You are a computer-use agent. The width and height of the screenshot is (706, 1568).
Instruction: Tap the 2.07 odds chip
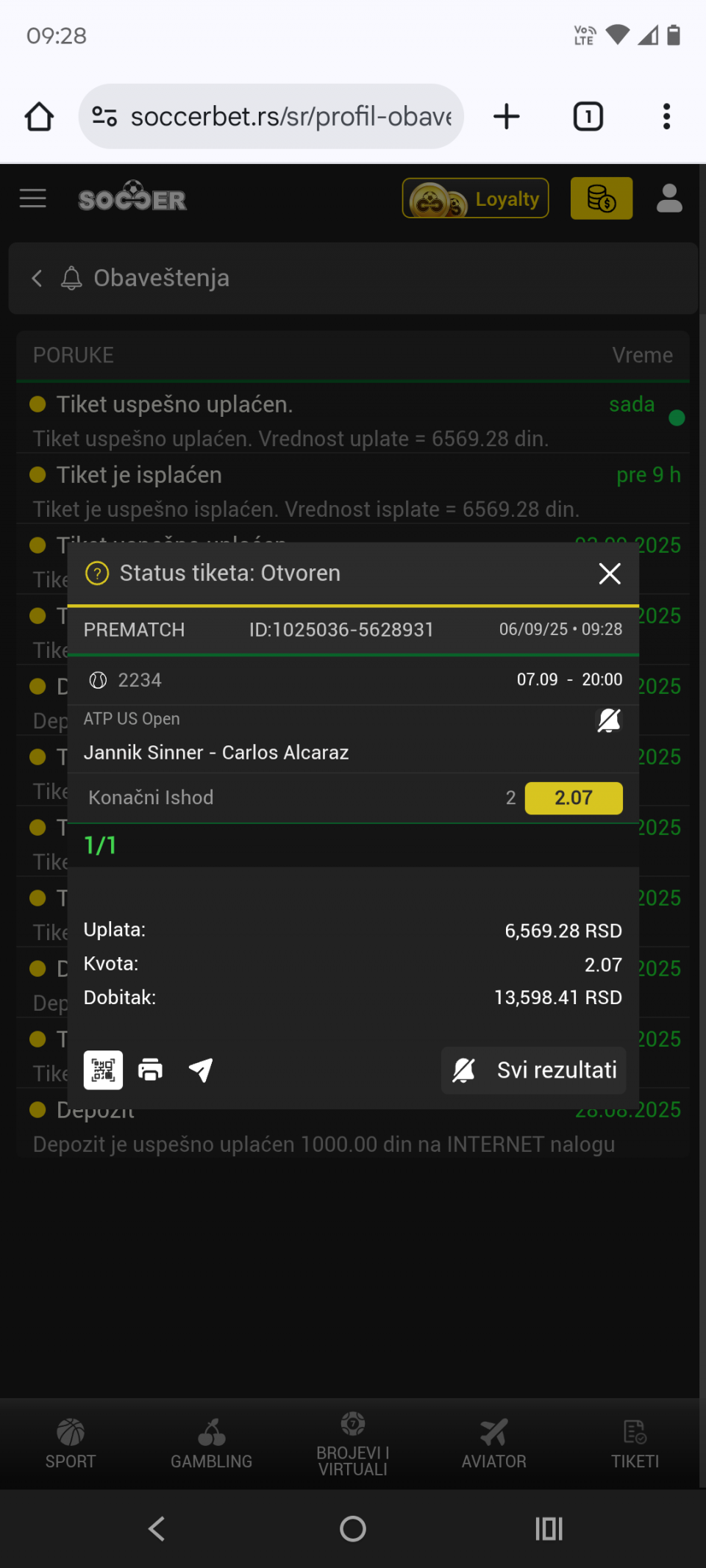574,798
